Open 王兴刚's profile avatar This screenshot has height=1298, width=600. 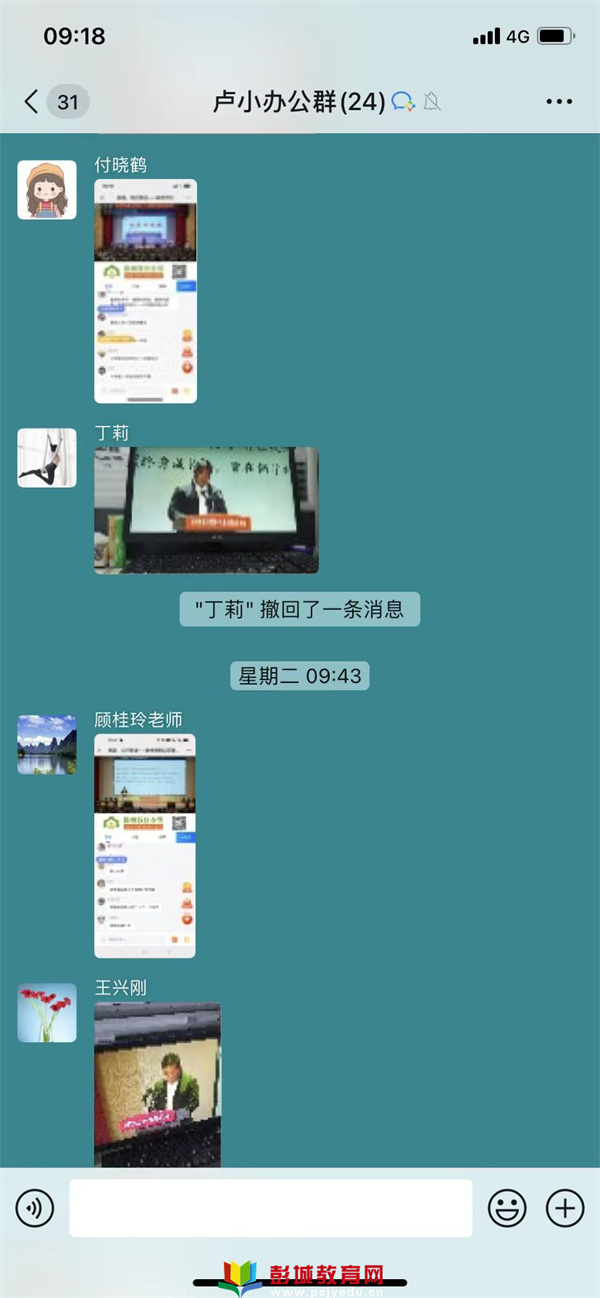47,1012
